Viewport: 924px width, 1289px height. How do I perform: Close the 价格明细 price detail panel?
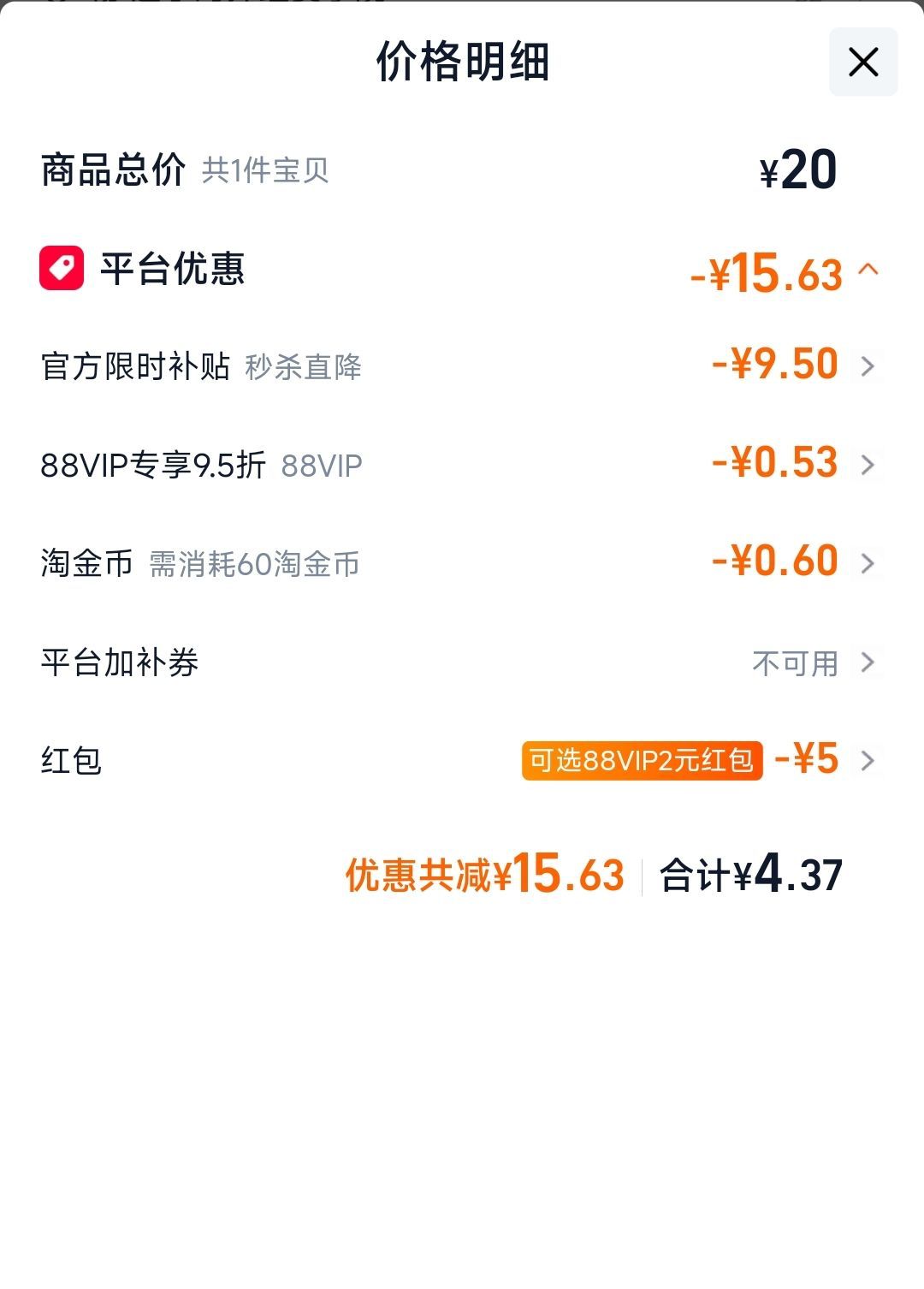tap(863, 62)
